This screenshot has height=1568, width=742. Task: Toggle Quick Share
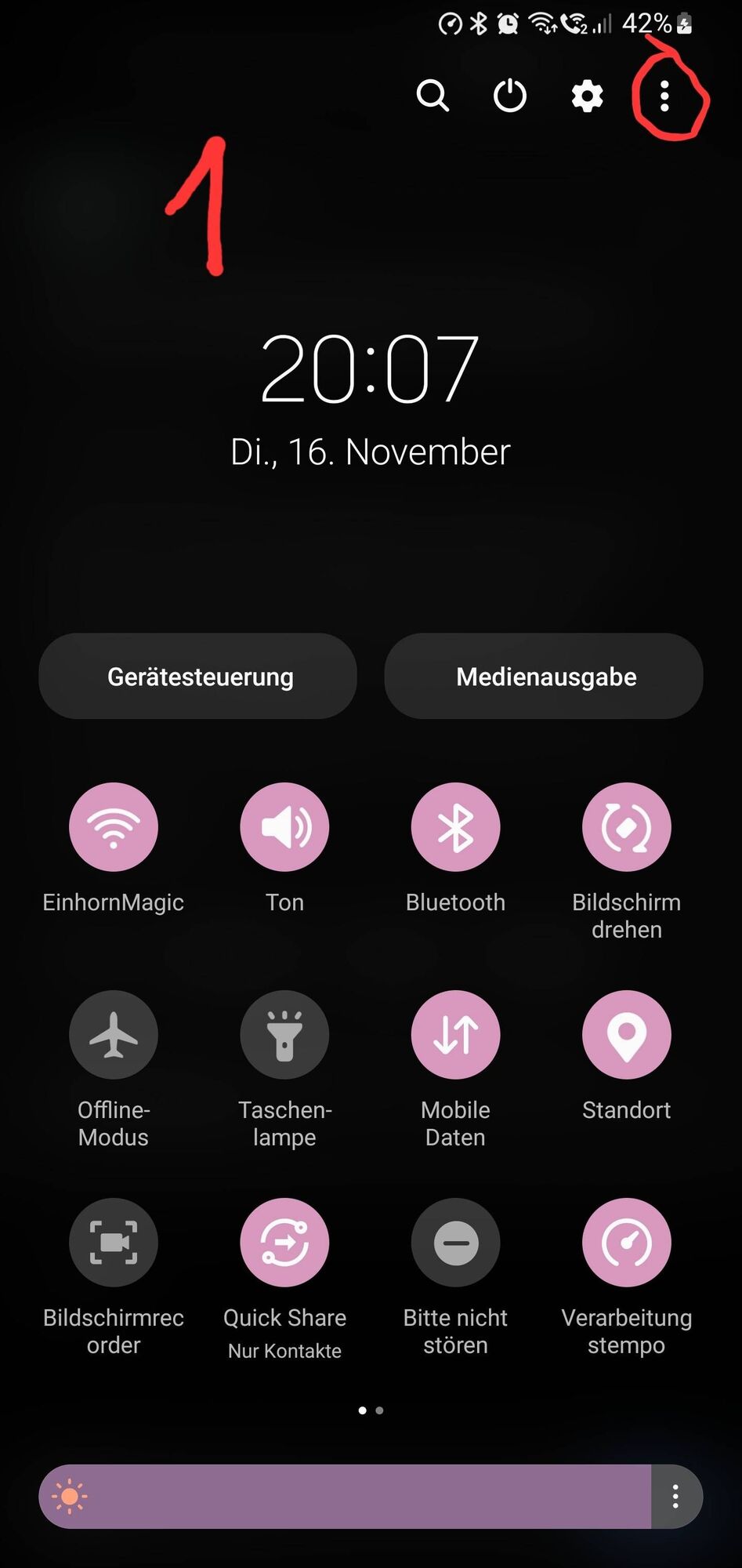click(x=284, y=1243)
